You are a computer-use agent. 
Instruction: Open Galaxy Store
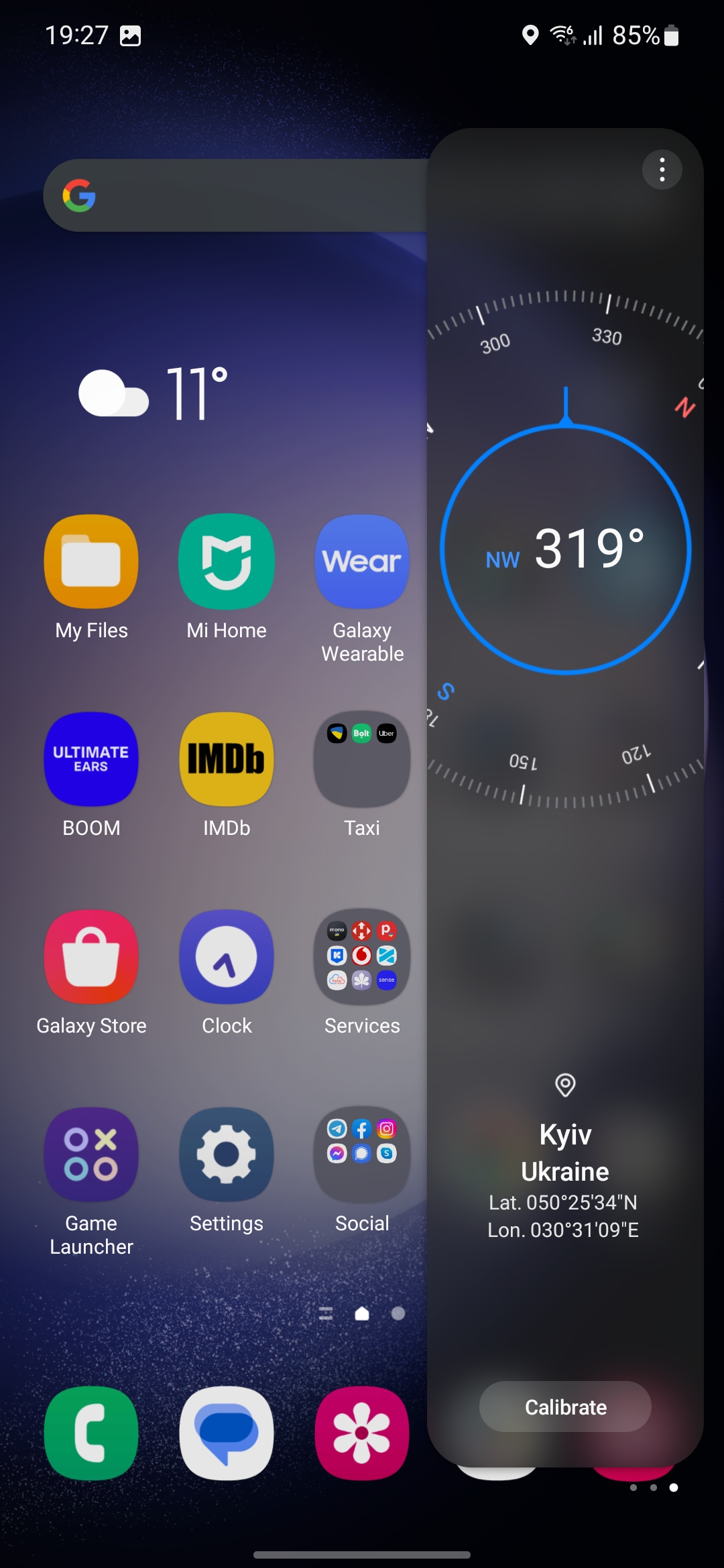pos(91,957)
